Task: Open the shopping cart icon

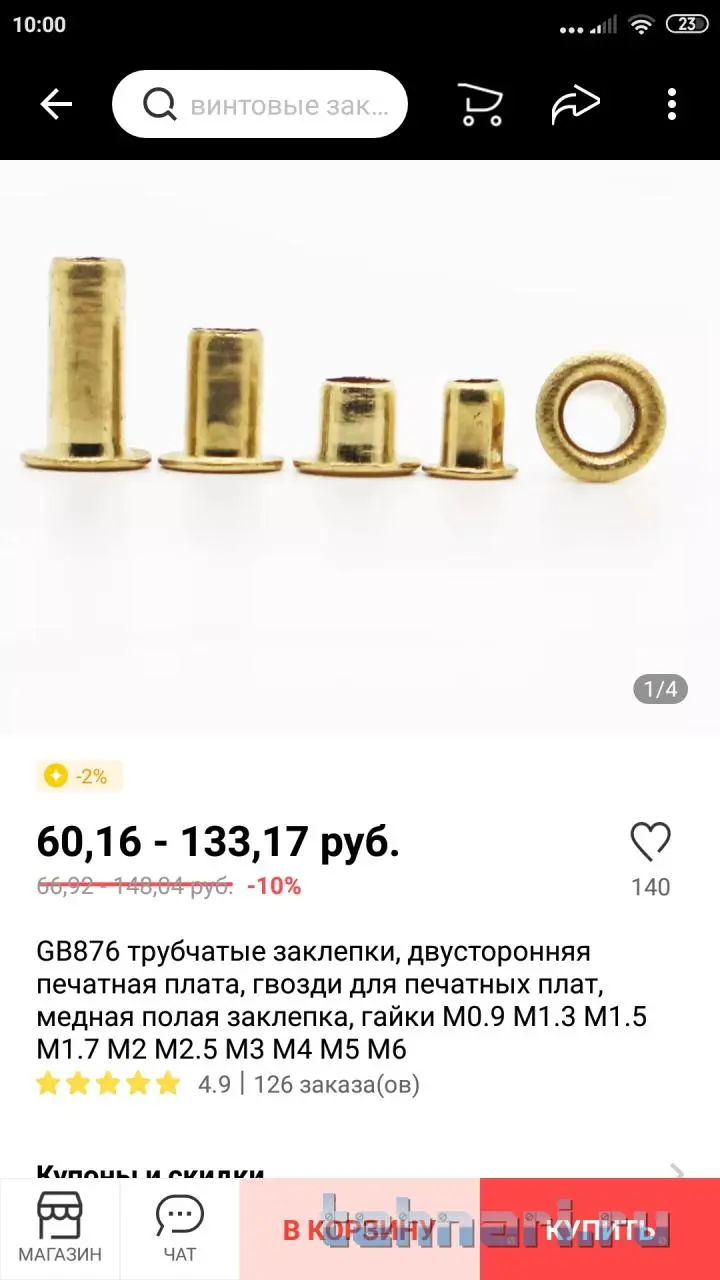Action: pyautogui.click(x=480, y=104)
